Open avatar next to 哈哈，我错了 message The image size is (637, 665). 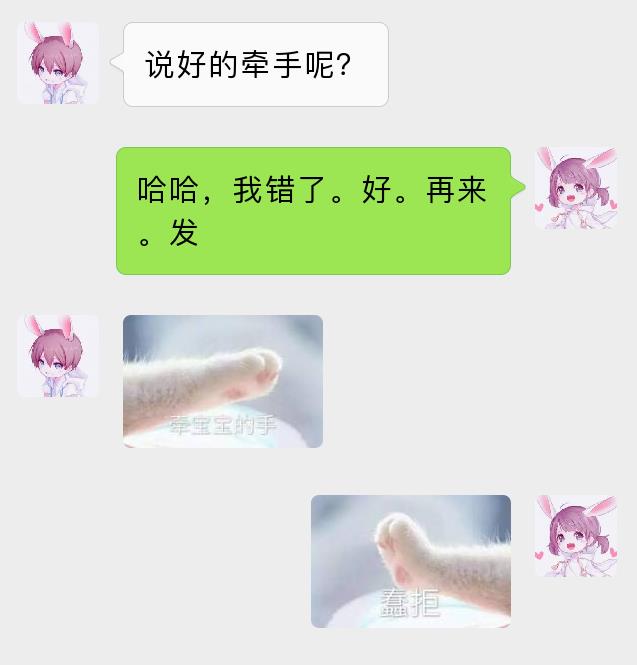tap(575, 188)
